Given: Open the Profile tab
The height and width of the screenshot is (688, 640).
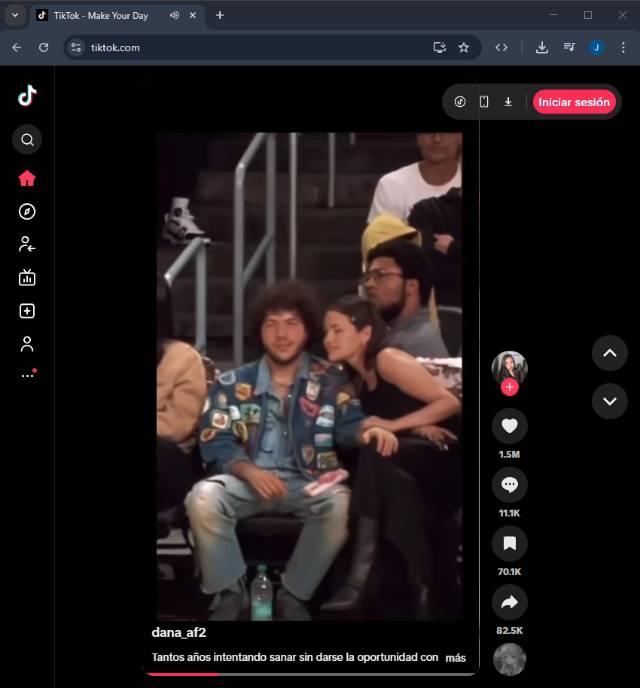Looking at the screenshot, I should coord(27,344).
